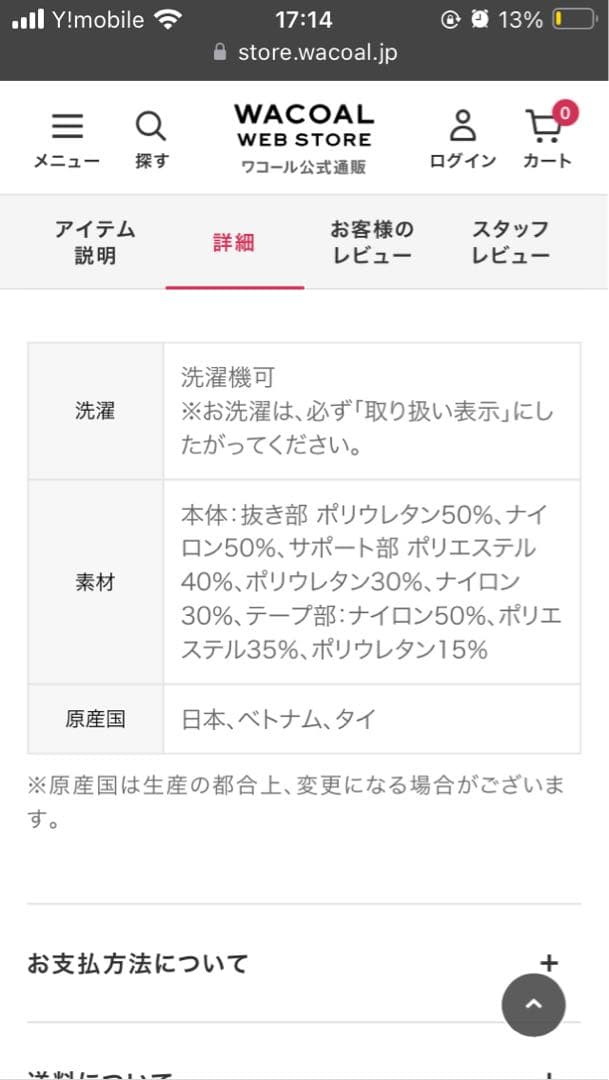Screen dimensions: 609x1080
Task: Go to Wacoal Web Store home logo
Action: pyautogui.click(x=304, y=138)
